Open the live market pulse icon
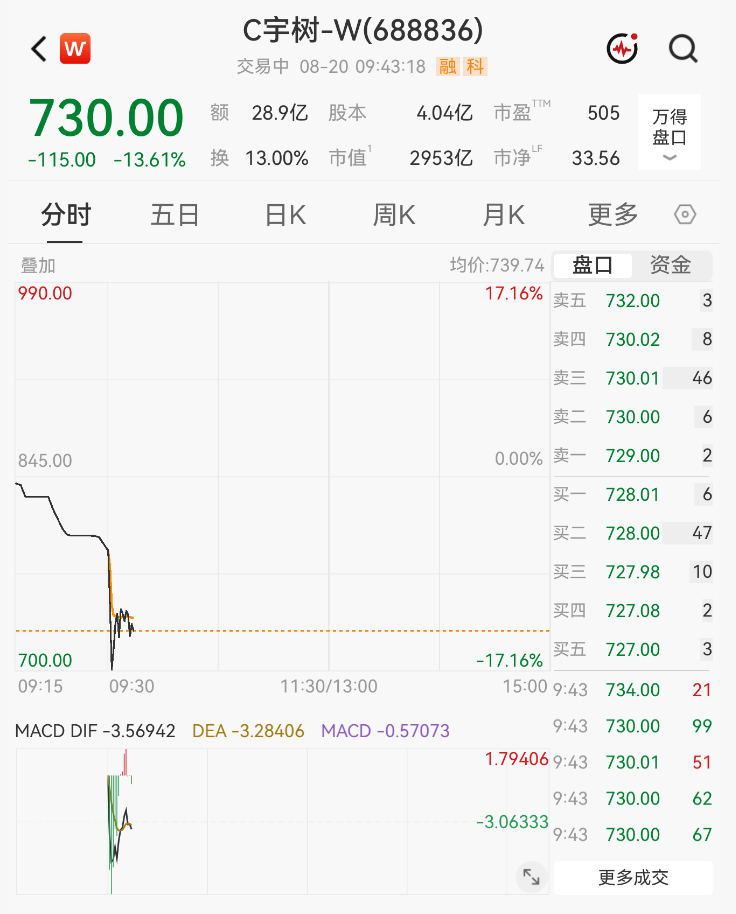Image resolution: width=736 pixels, height=914 pixels. pyautogui.click(x=622, y=48)
